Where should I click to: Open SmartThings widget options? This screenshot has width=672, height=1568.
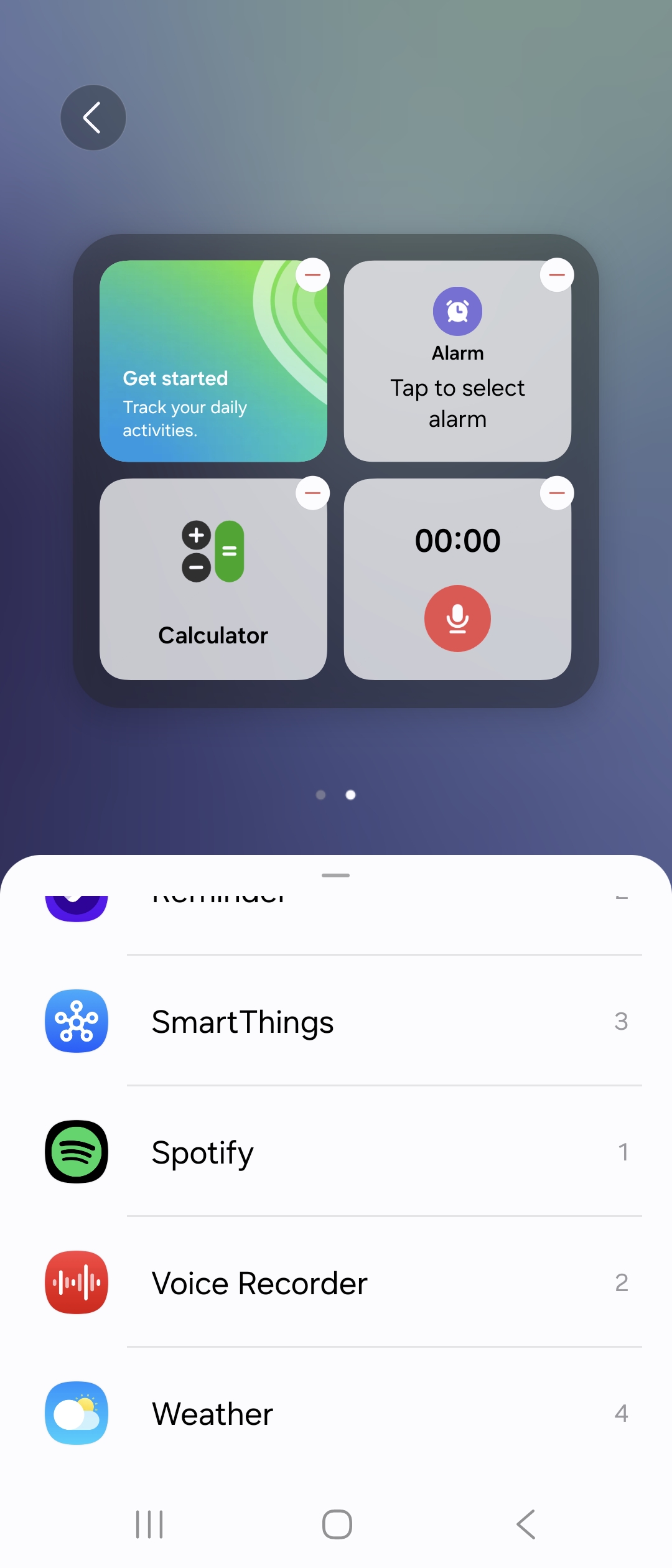(336, 1022)
